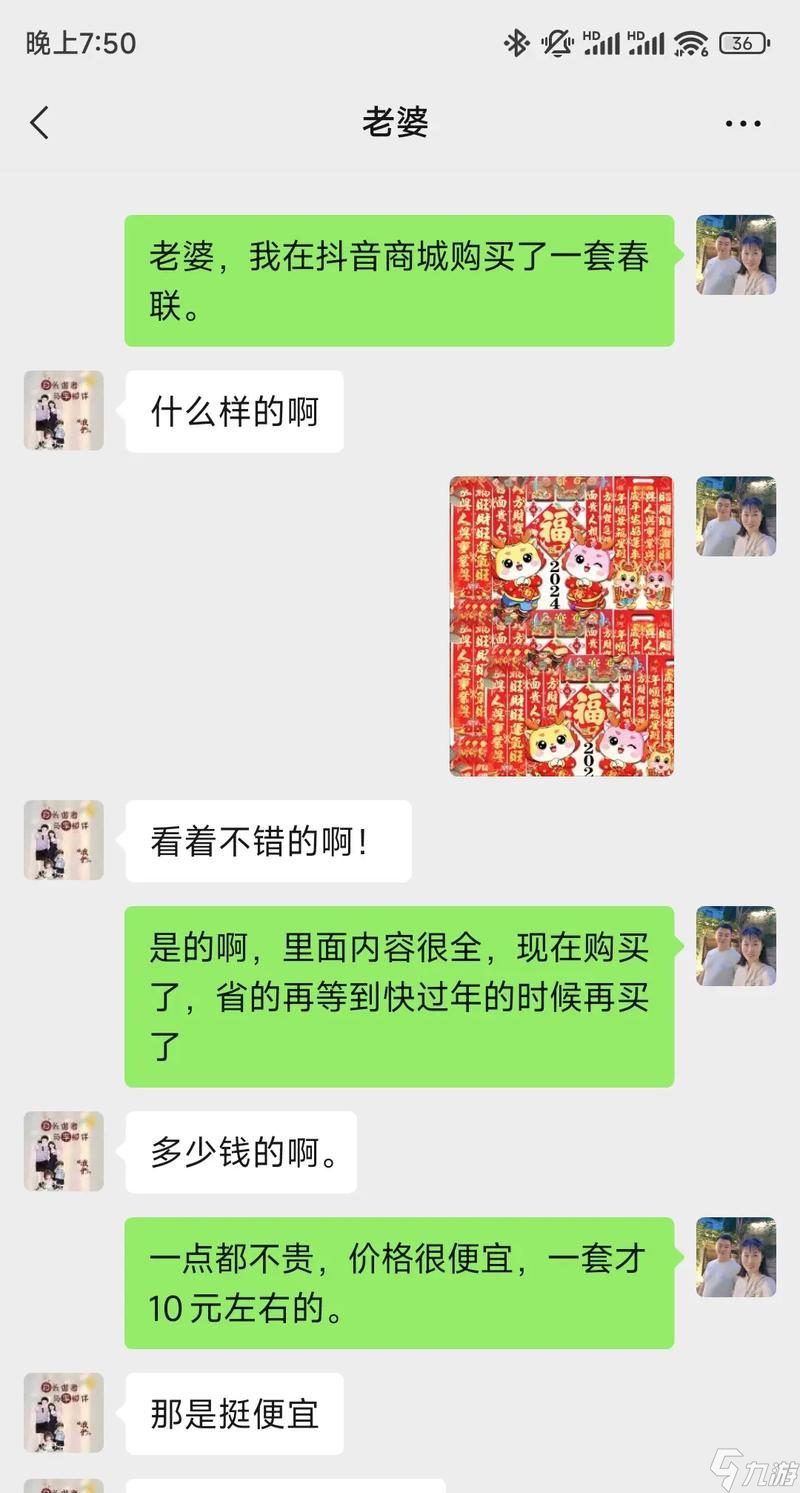Open wife's profile beside 看着不错的啊

click(x=64, y=840)
